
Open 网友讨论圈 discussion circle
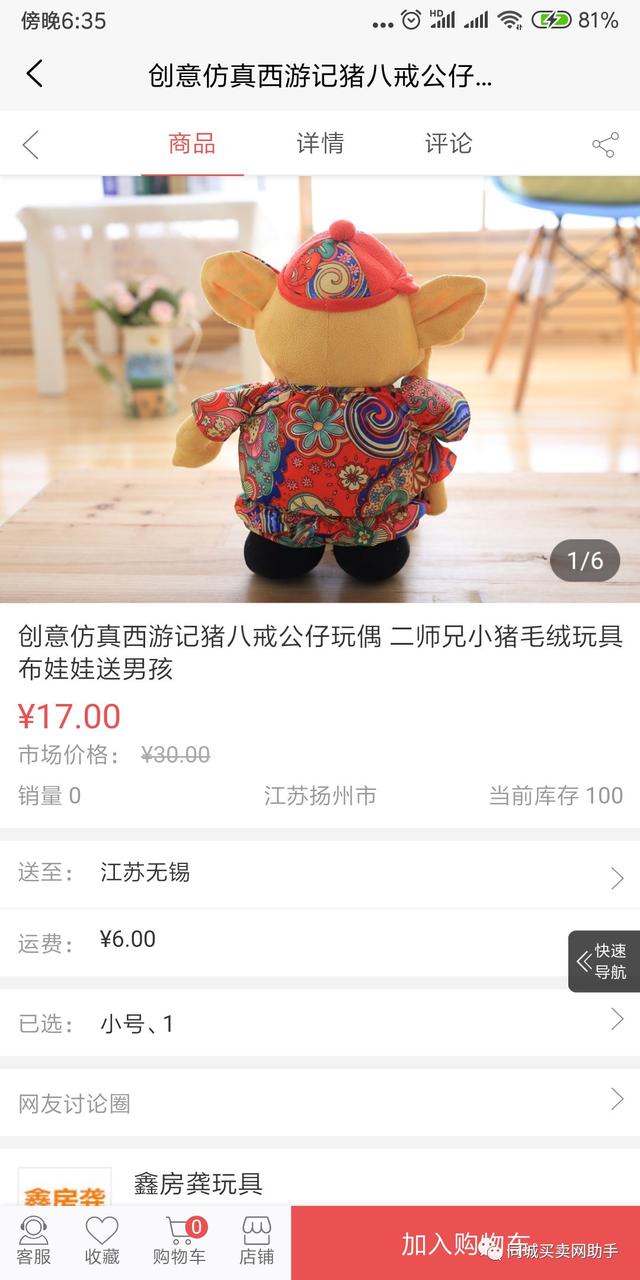320,1102
